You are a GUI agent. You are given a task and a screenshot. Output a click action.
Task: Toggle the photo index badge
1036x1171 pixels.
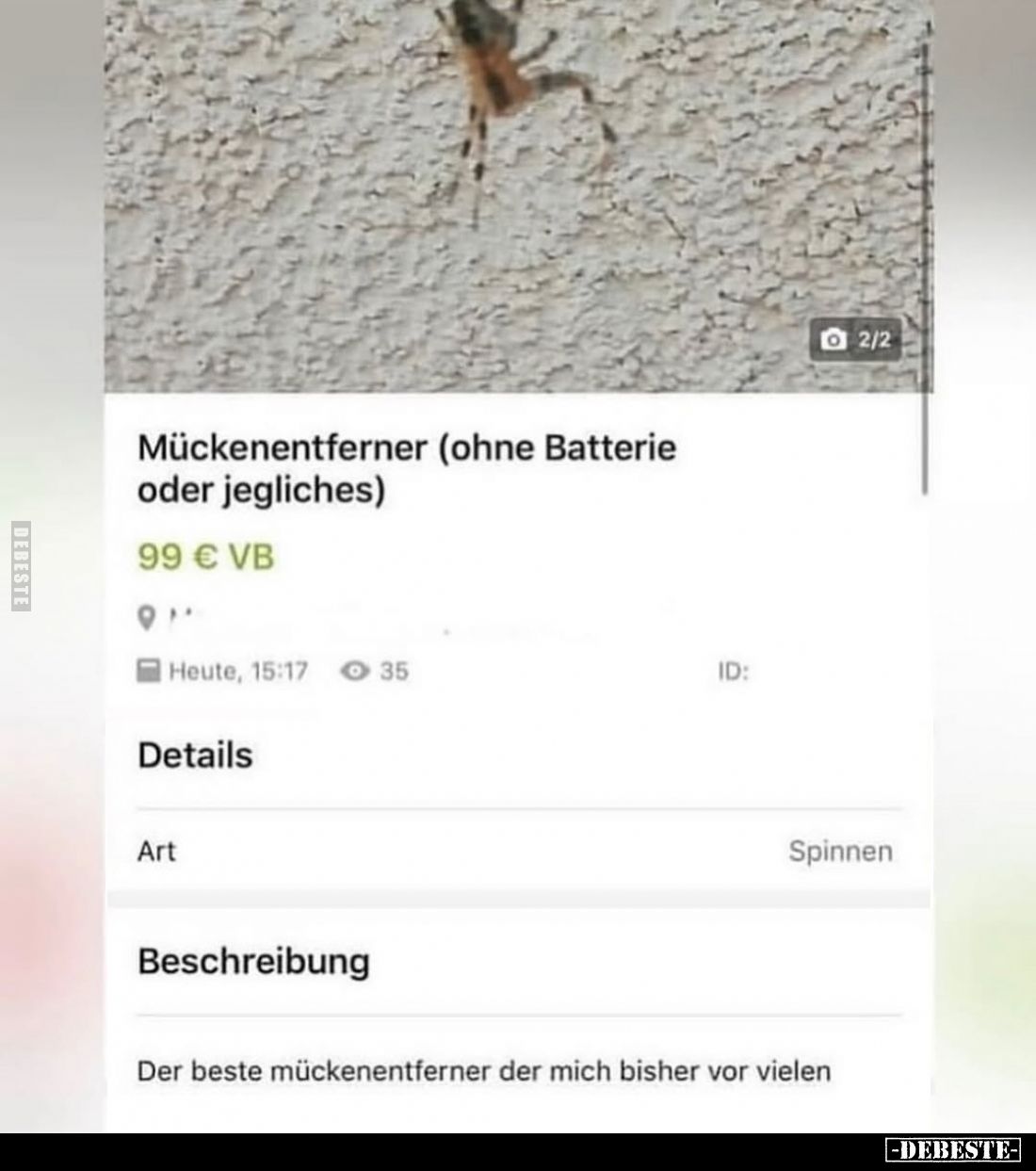[x=874, y=340]
